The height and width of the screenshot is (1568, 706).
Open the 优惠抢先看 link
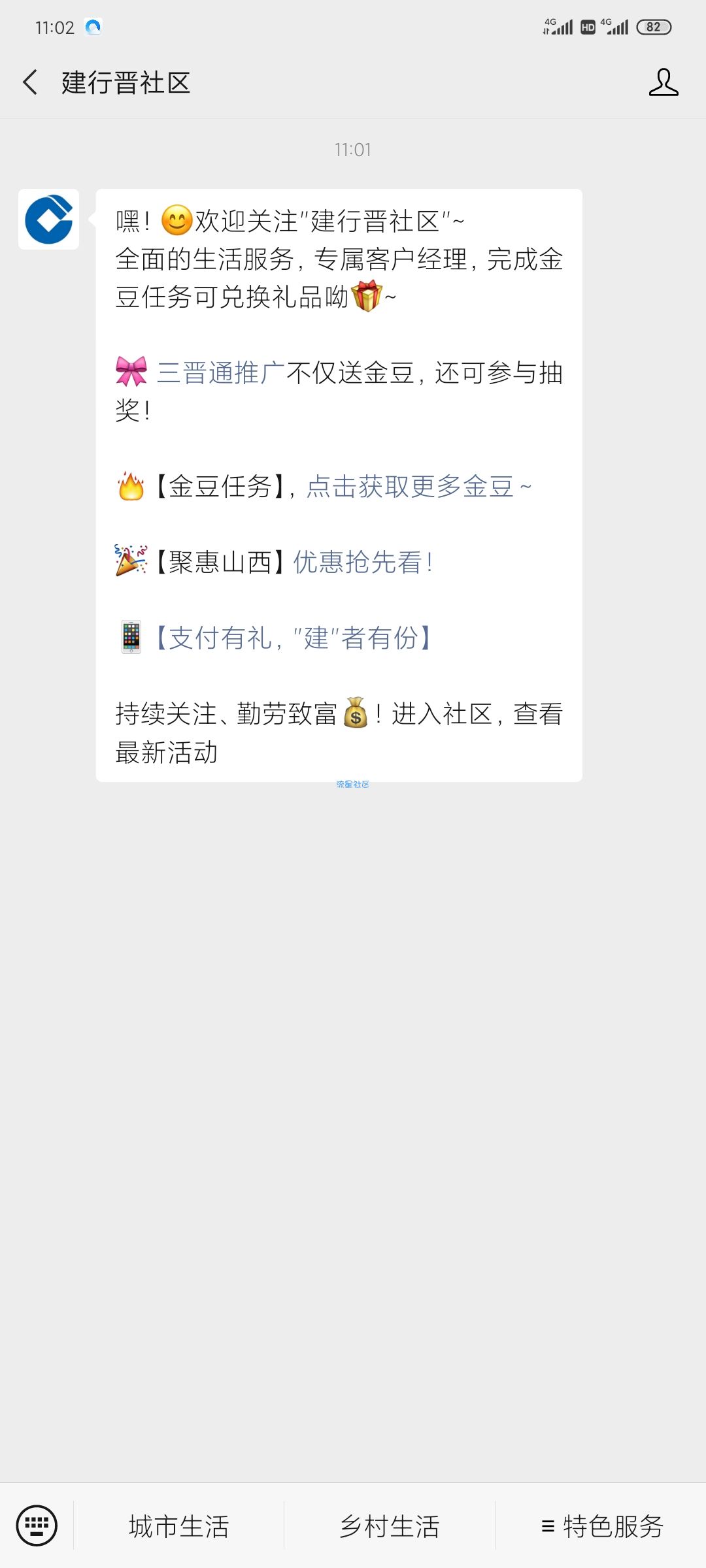pos(361,563)
